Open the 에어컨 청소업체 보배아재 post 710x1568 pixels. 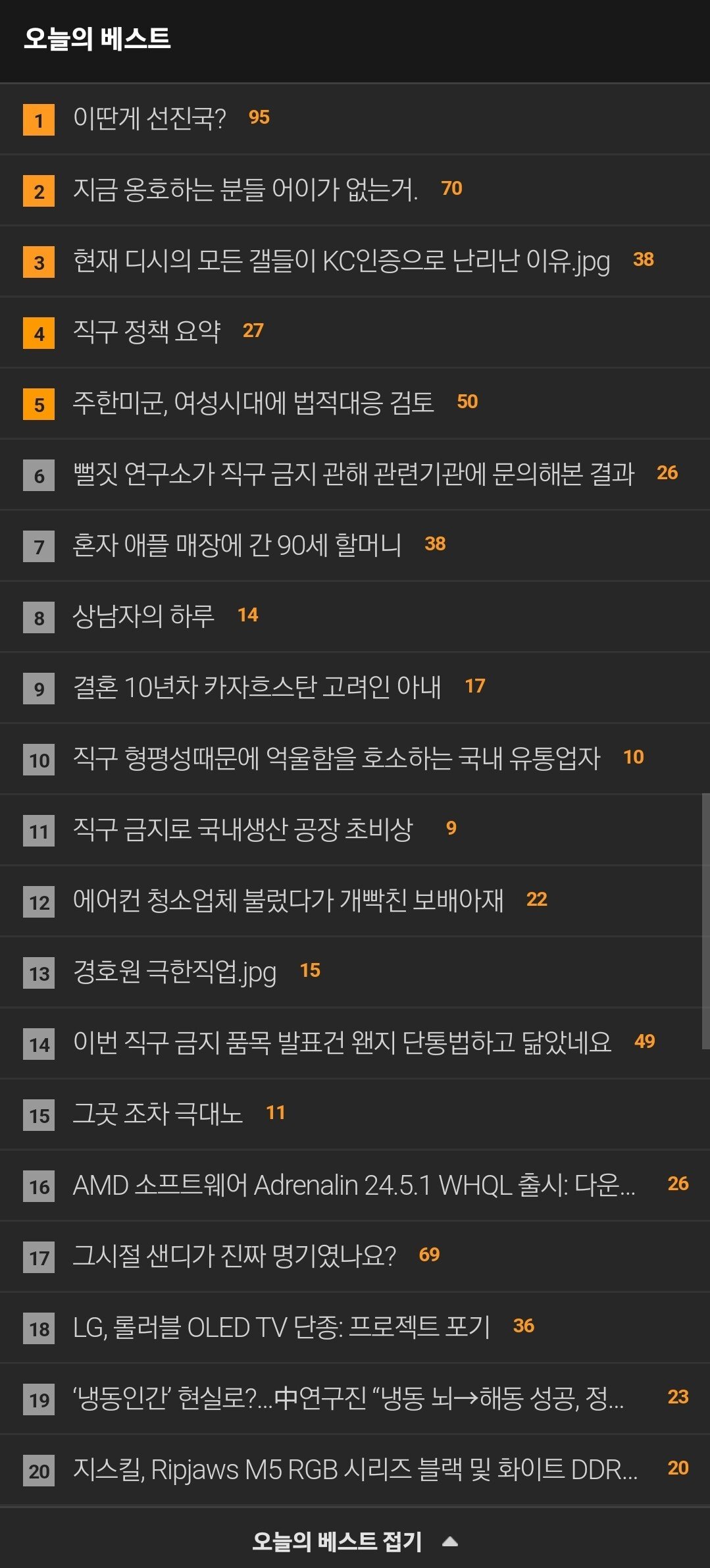tap(288, 900)
